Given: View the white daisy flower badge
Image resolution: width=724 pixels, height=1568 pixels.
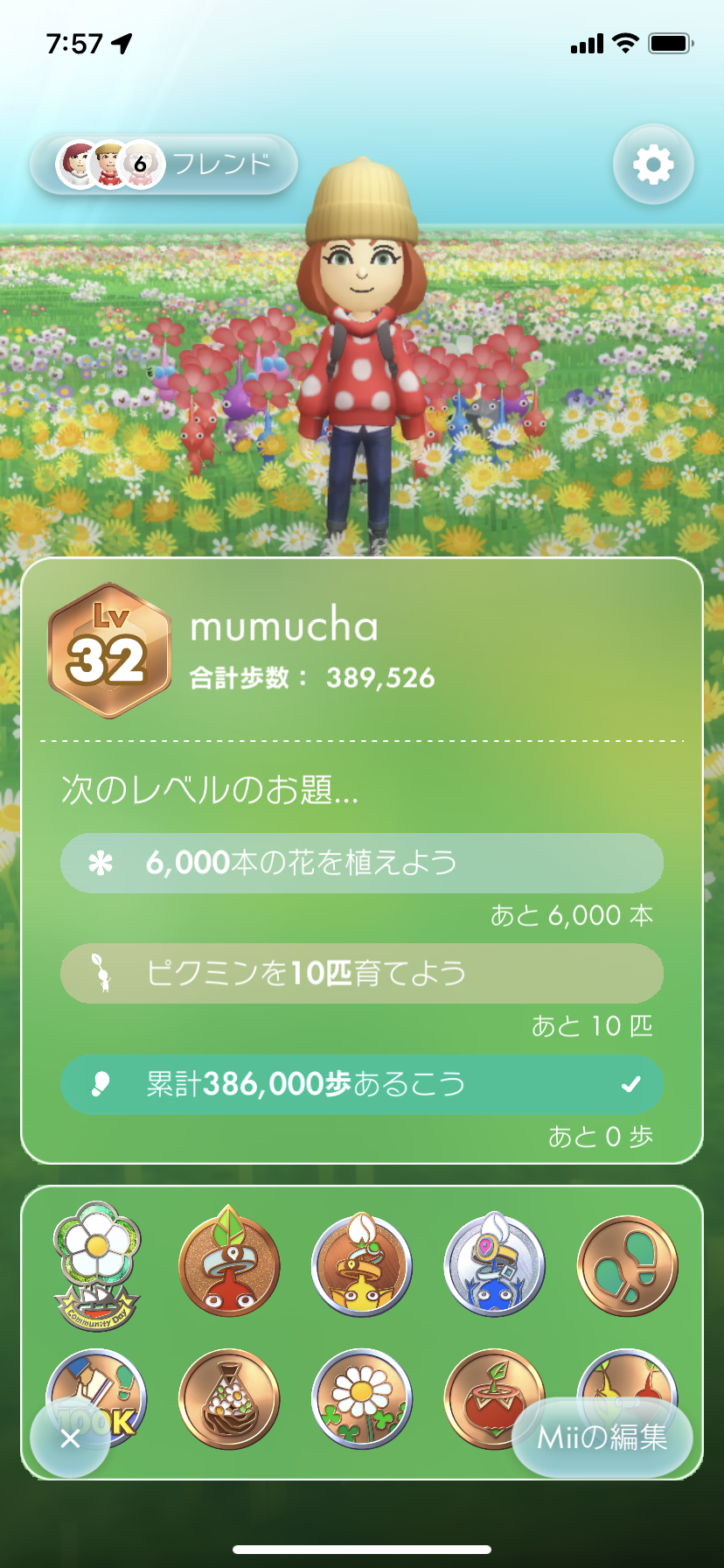Looking at the screenshot, I should click(362, 1398).
